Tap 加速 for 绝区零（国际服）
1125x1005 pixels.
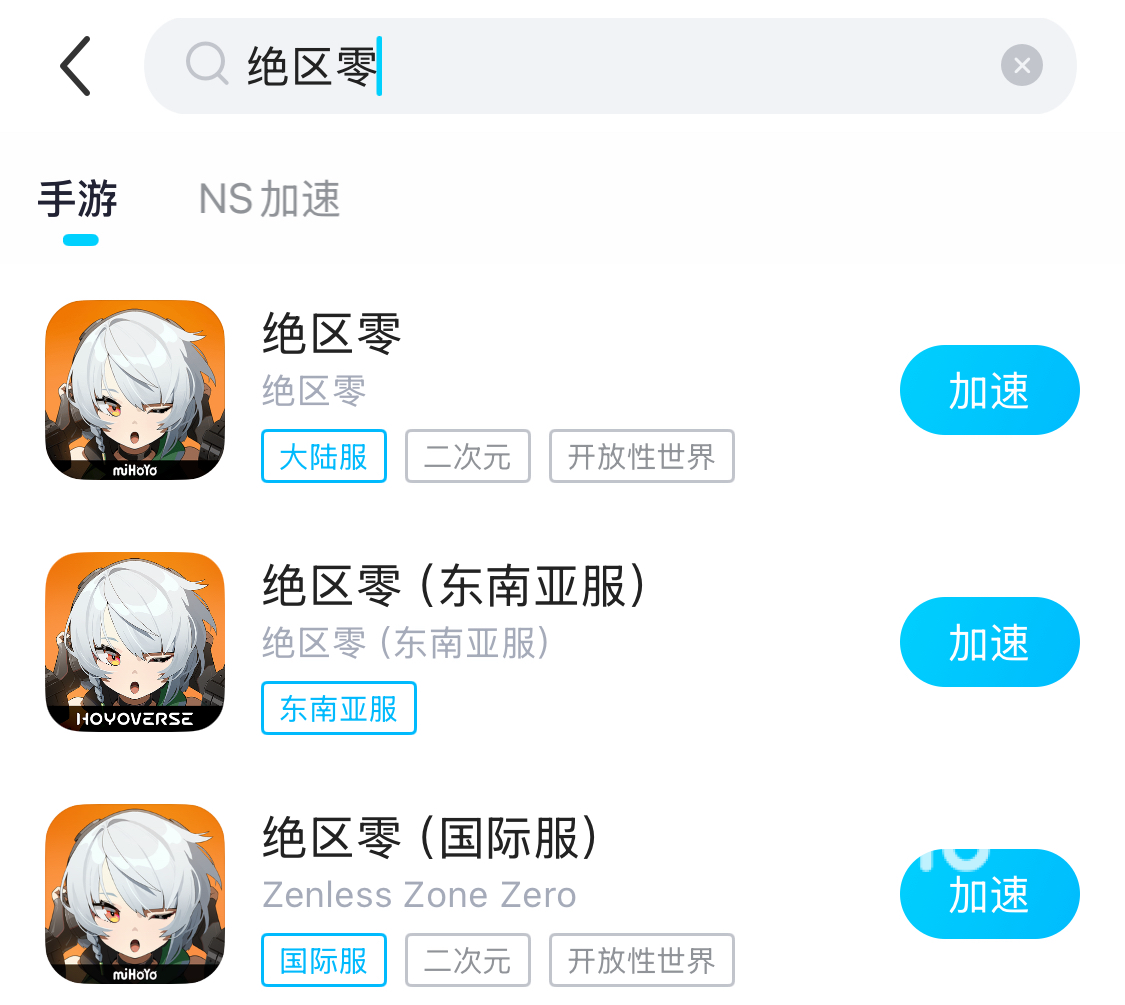click(x=989, y=894)
